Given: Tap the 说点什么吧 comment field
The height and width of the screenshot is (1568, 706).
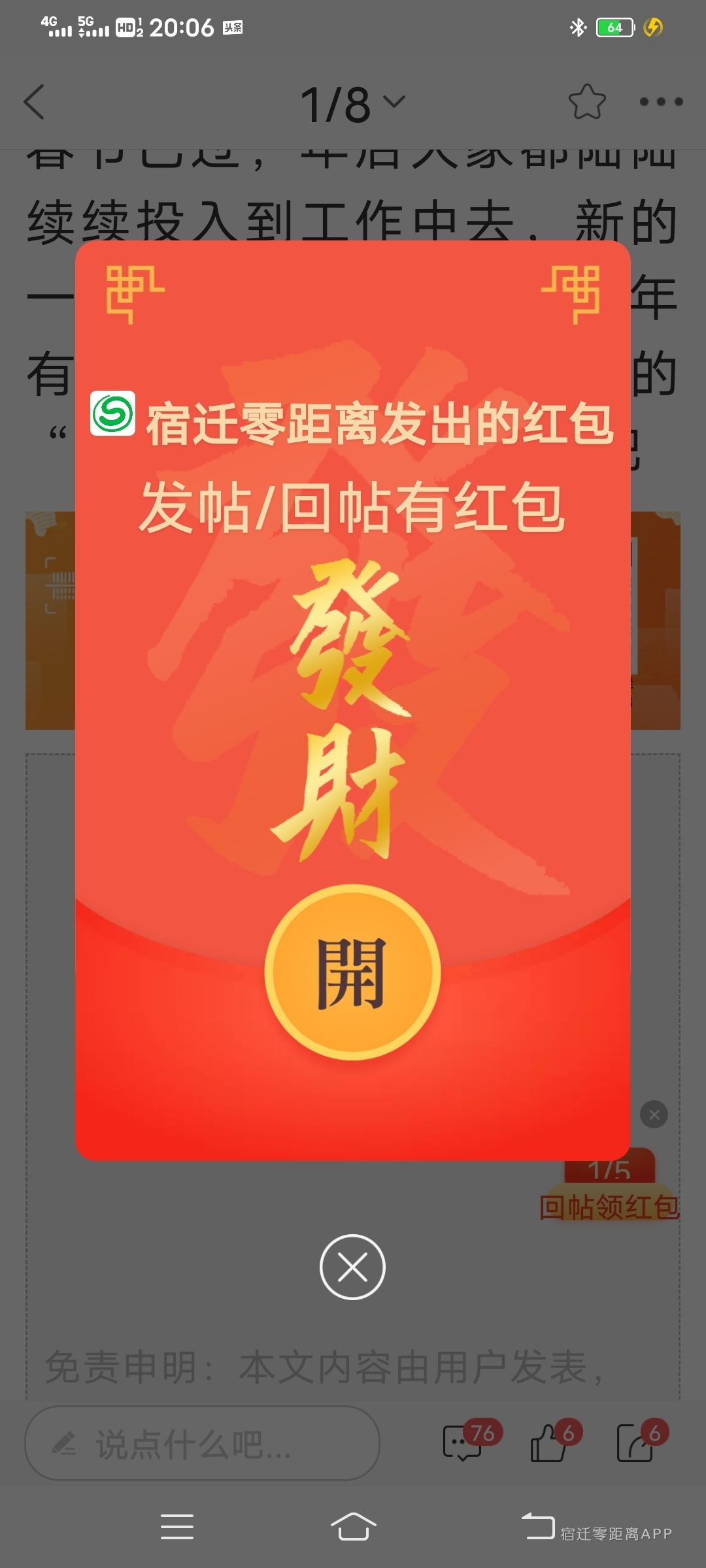Looking at the screenshot, I should 203,1443.
